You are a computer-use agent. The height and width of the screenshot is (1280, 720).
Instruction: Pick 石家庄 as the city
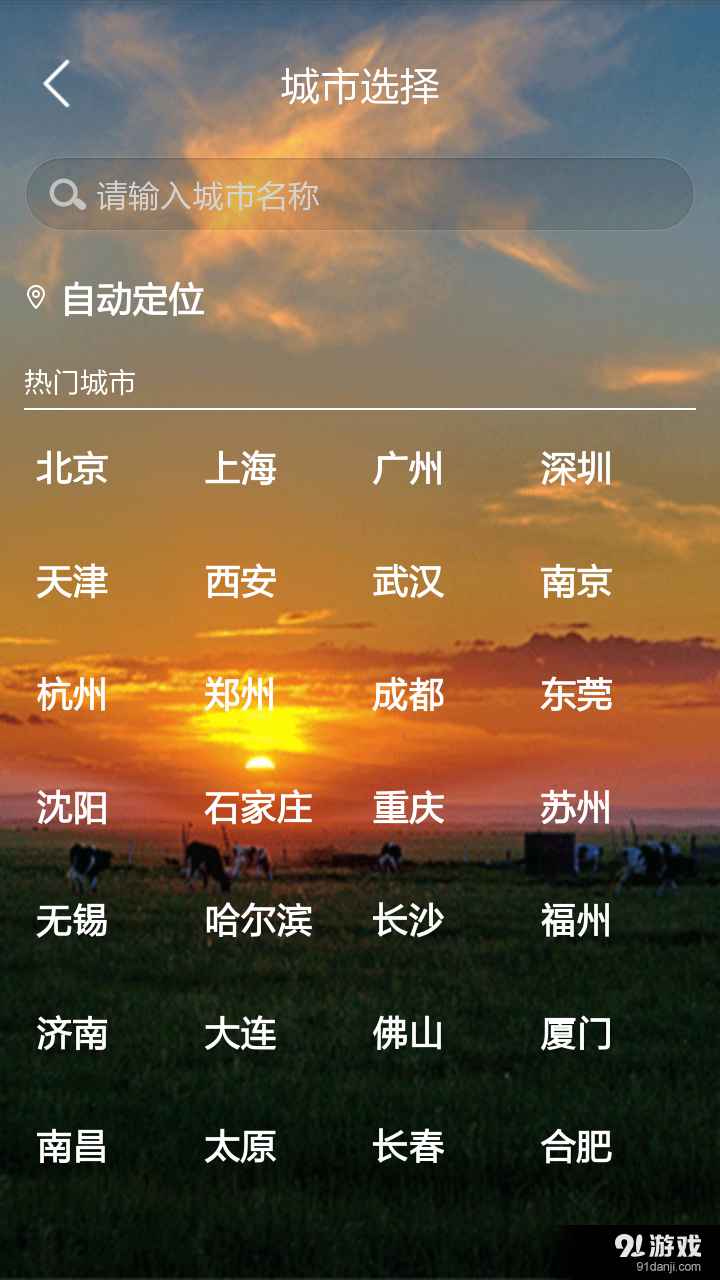(258, 807)
